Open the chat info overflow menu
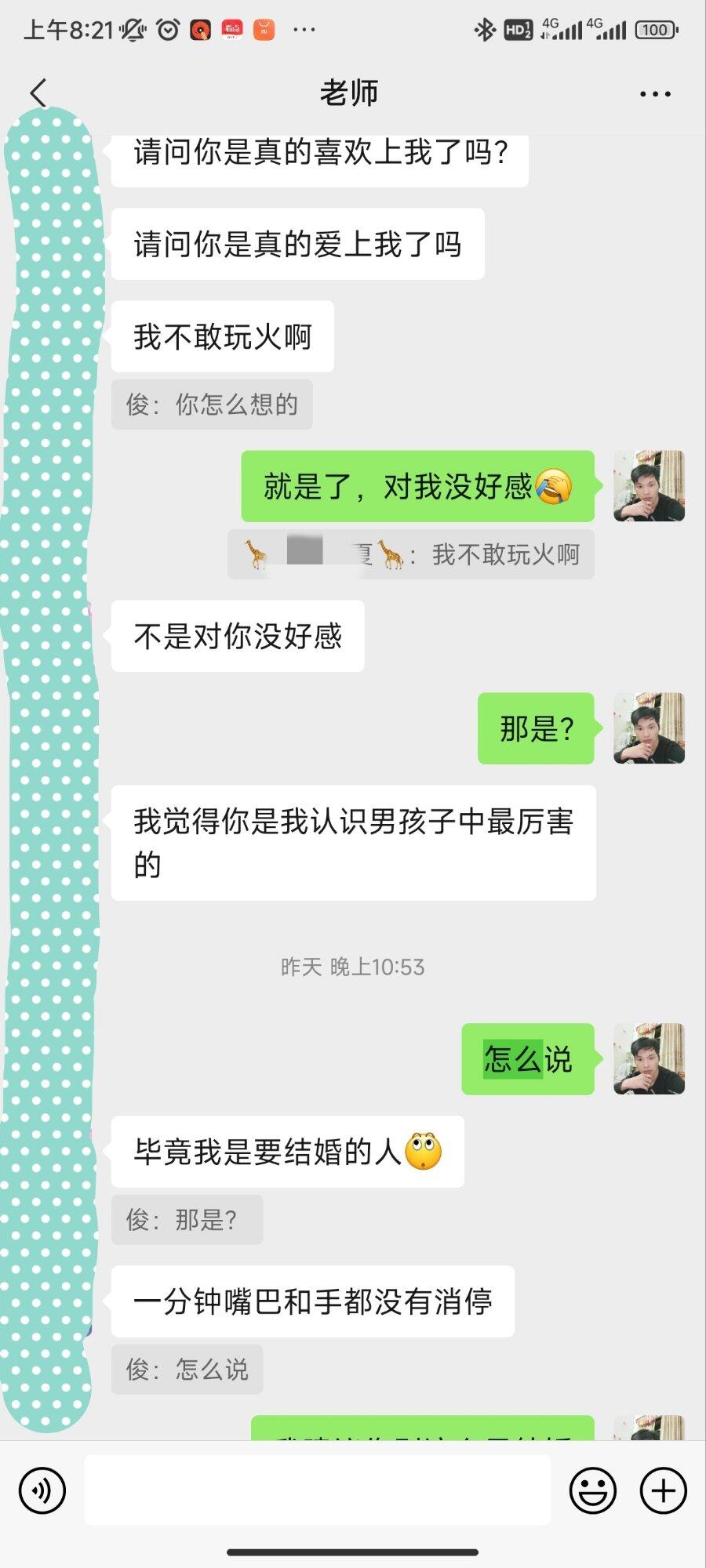This screenshot has width=706, height=1568. point(655,94)
